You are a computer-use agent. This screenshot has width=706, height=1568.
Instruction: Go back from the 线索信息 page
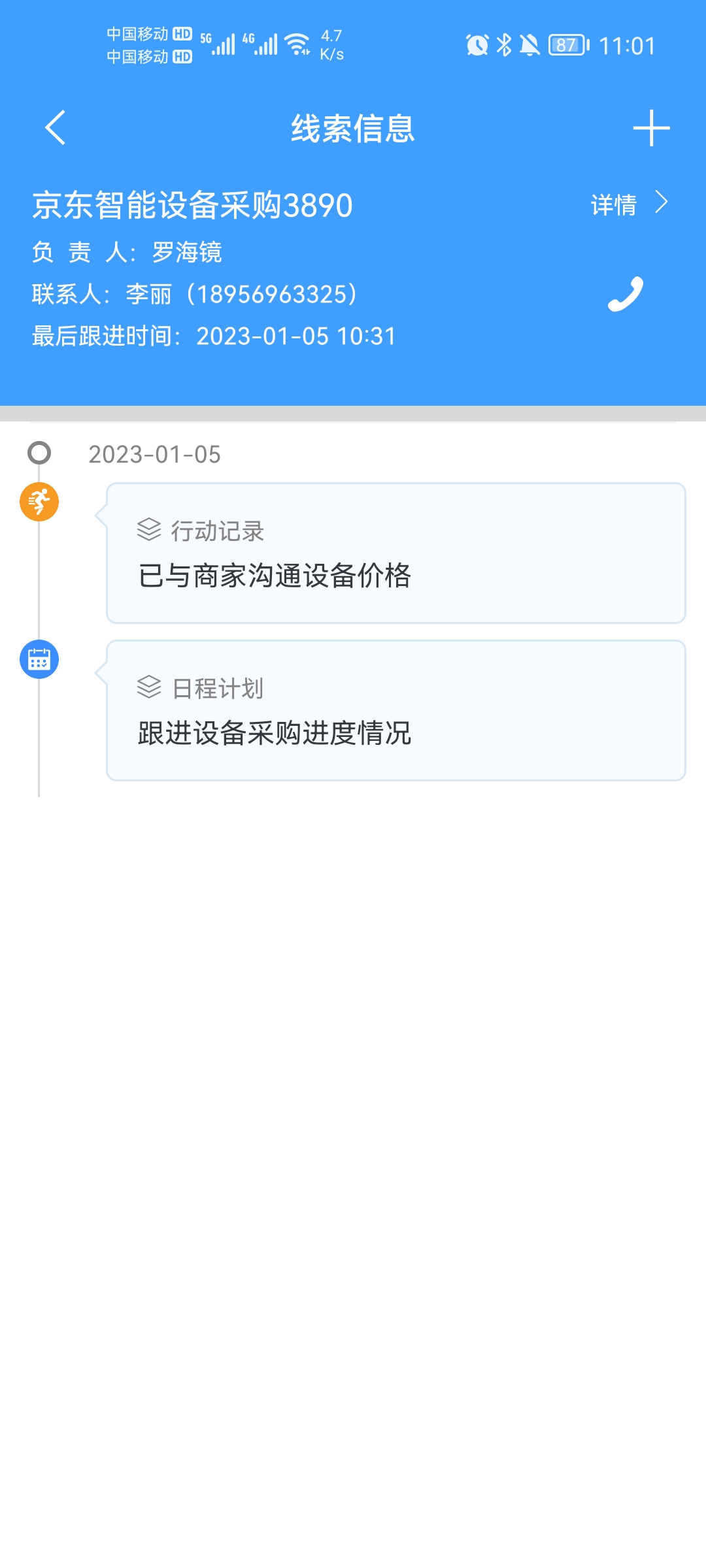[56, 127]
